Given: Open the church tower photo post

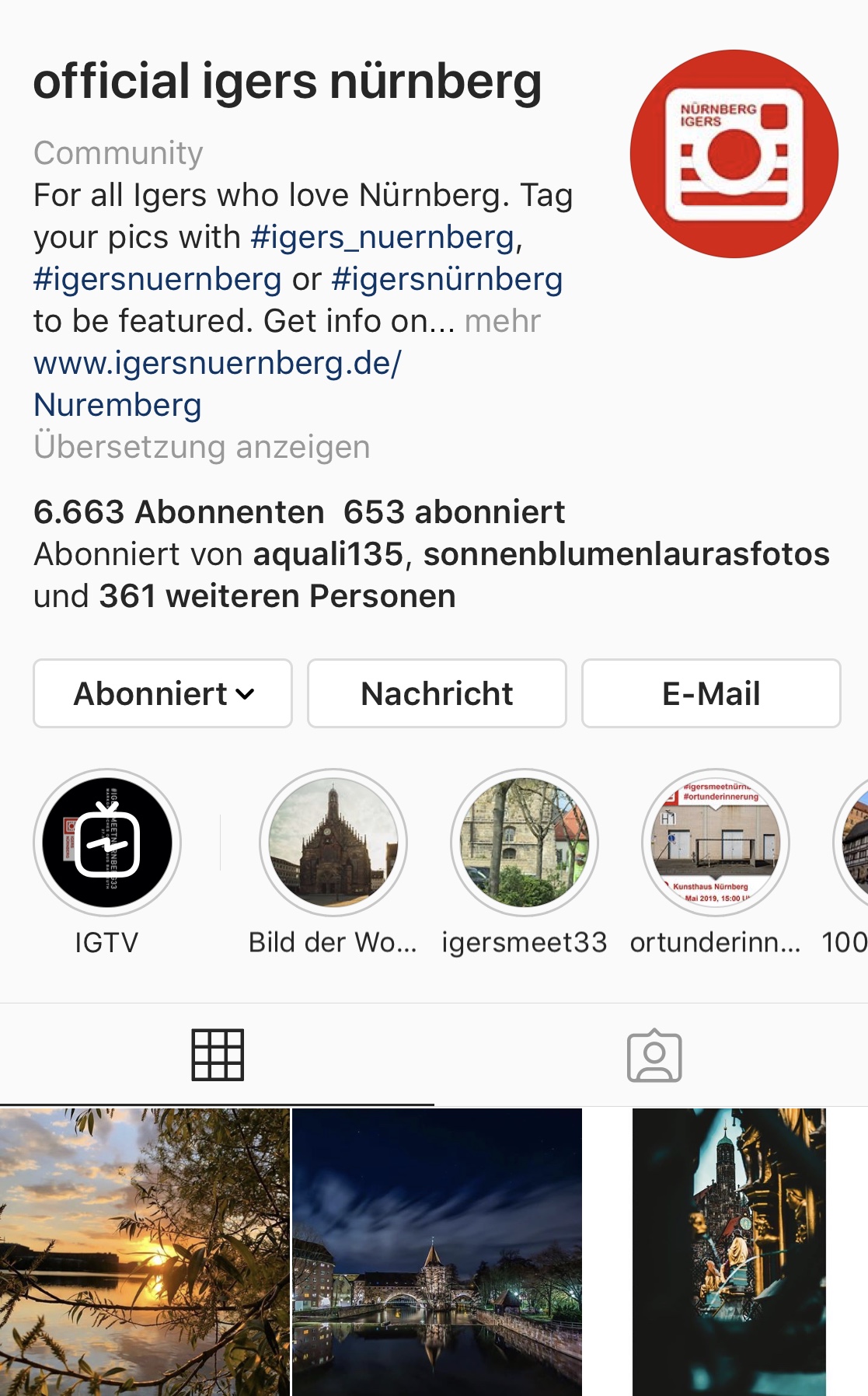Looking at the screenshot, I should 728,1252.
